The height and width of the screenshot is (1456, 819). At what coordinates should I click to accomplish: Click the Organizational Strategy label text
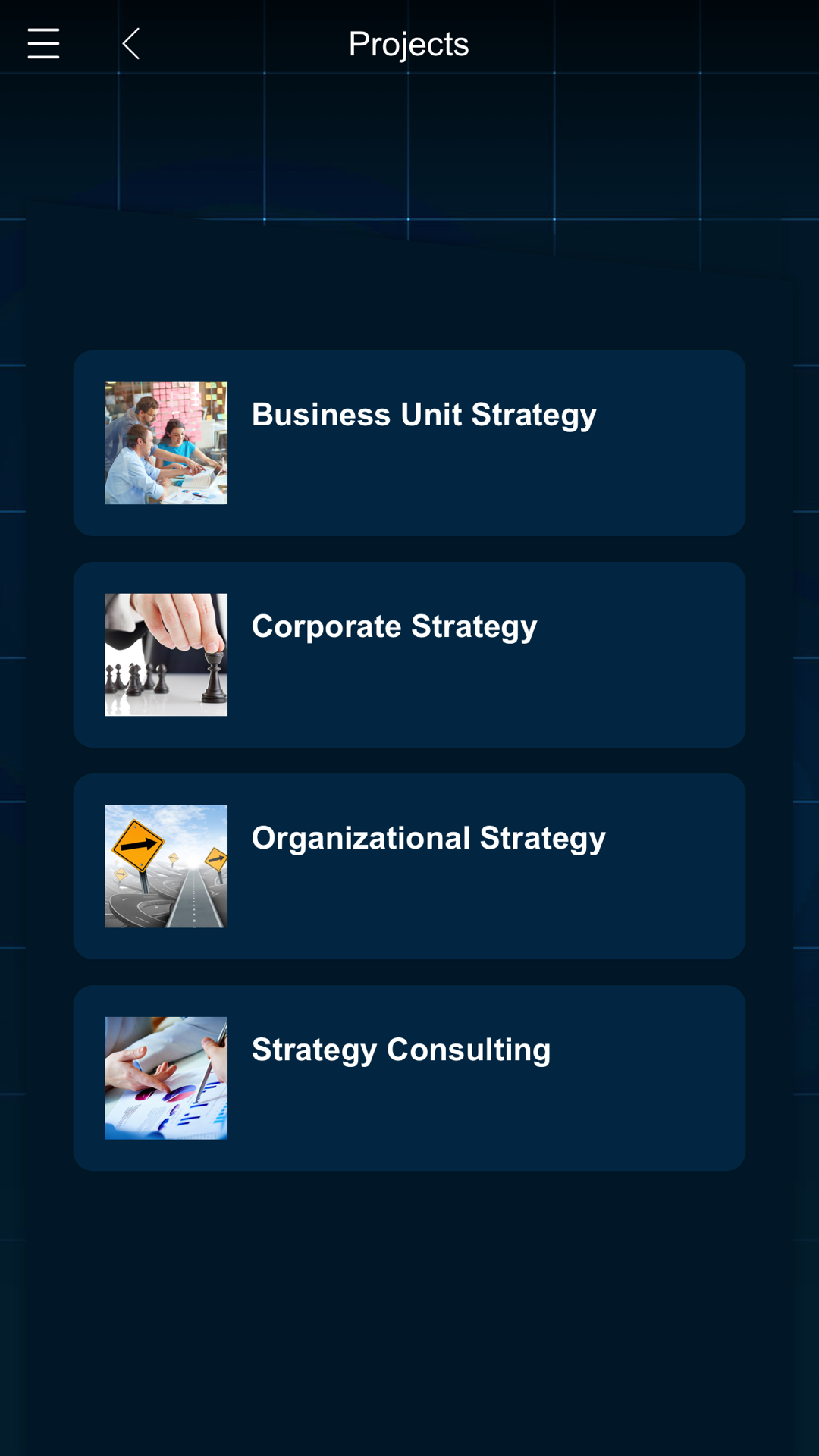click(428, 838)
